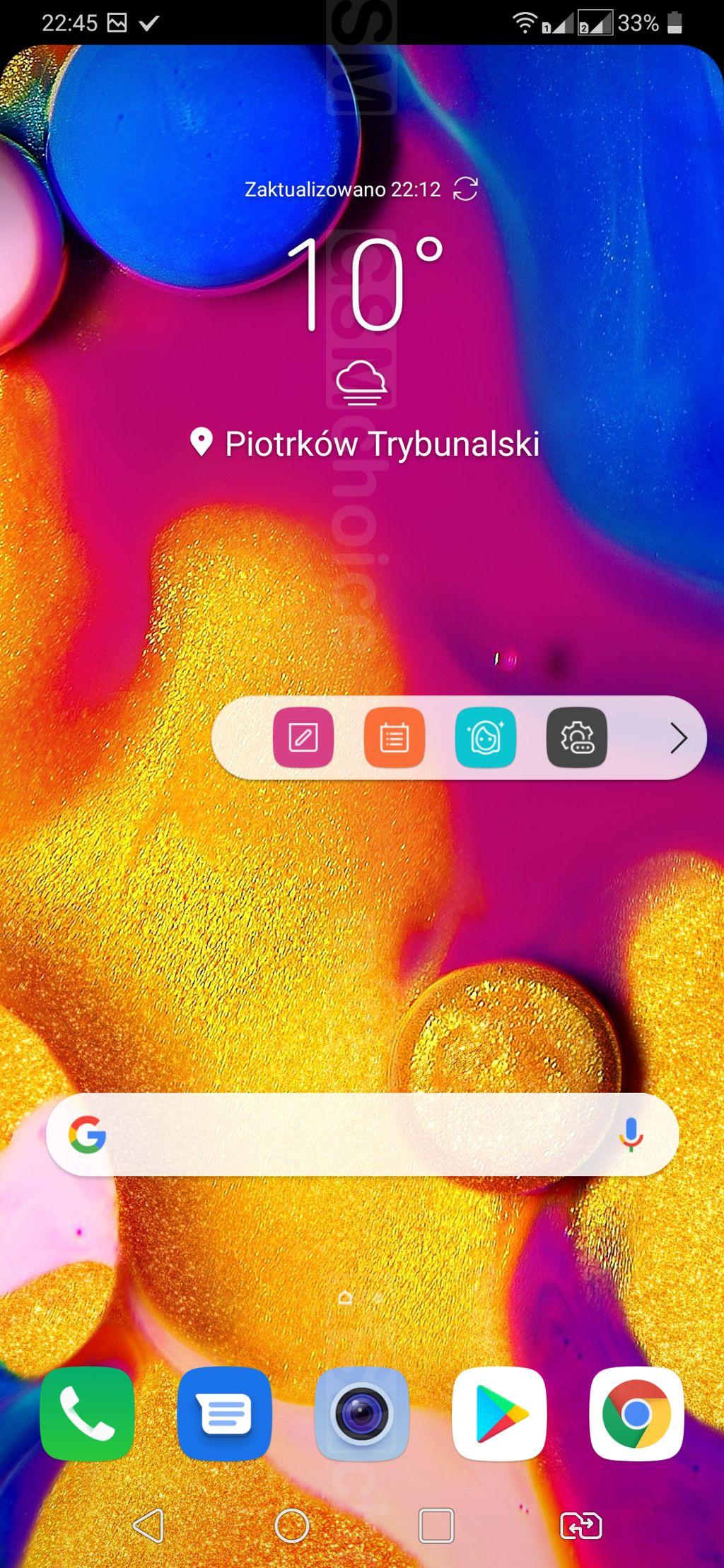Start Google voice search microphone
The height and width of the screenshot is (1568, 724).
point(631,1135)
